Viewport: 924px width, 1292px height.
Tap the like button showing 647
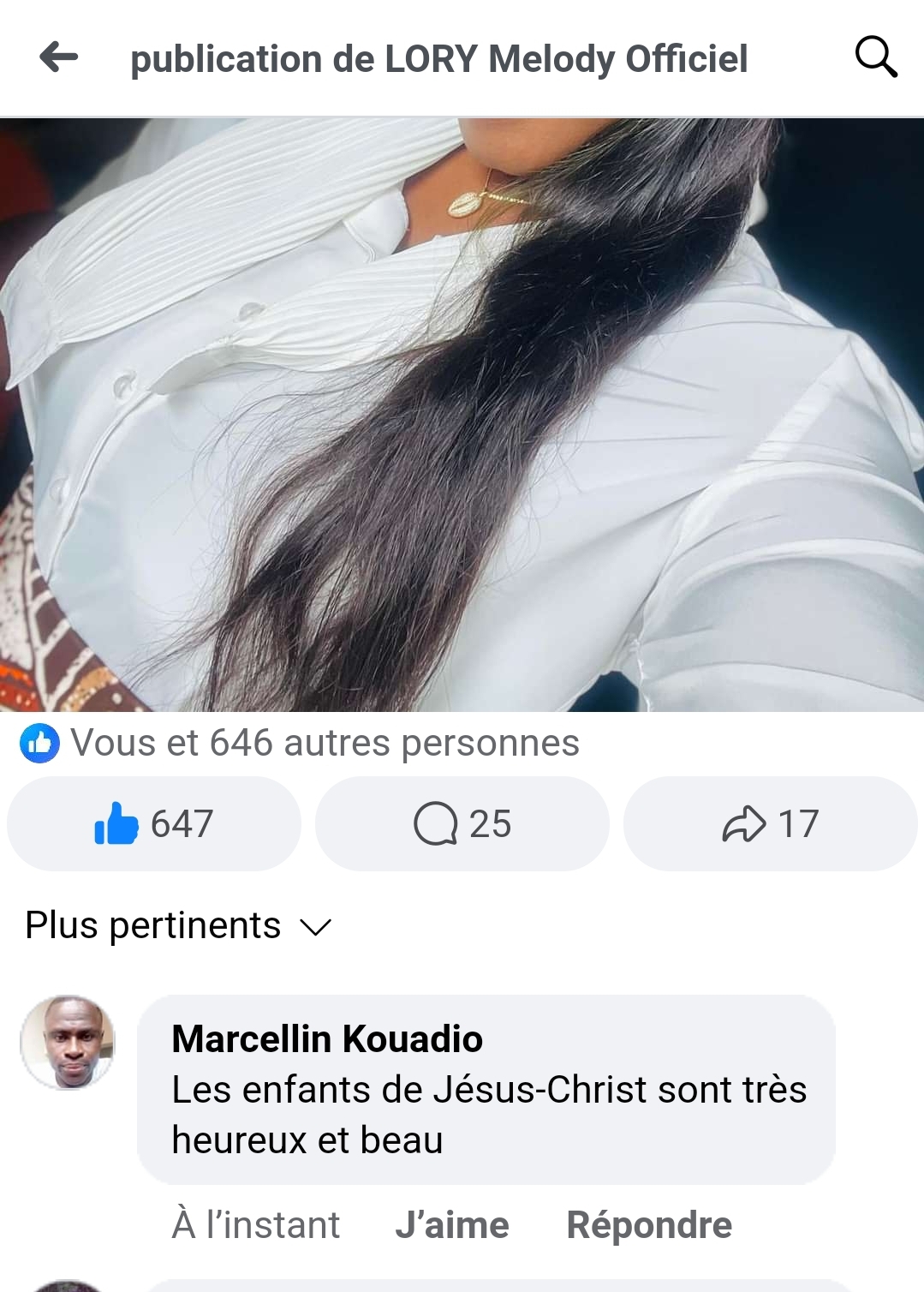pos(154,824)
